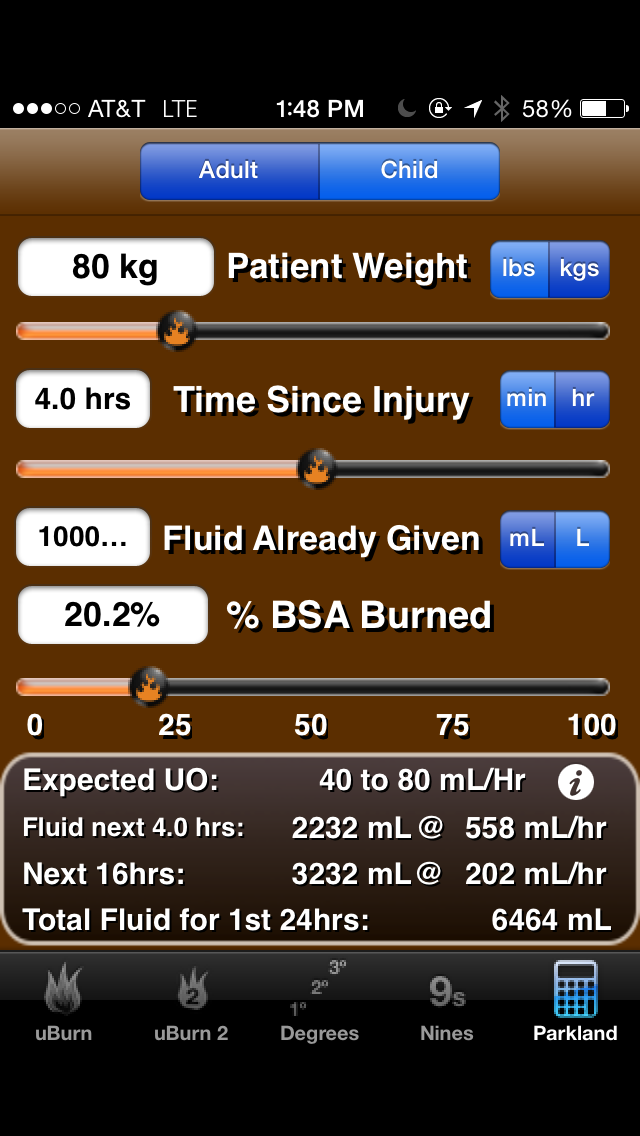The image size is (640, 1136).
Task: Choose kgs as weight unit
Action: (579, 269)
